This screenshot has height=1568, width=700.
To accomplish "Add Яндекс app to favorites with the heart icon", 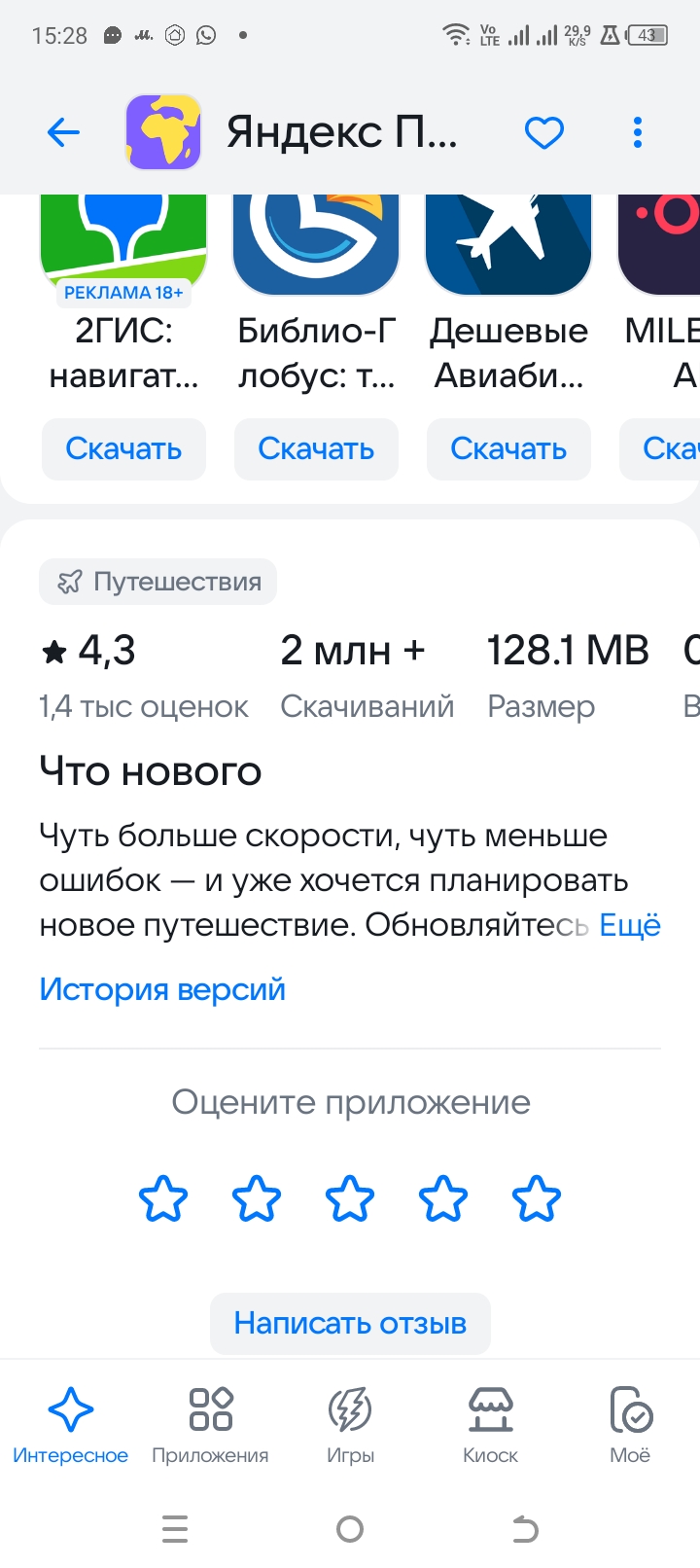I will (543, 132).
